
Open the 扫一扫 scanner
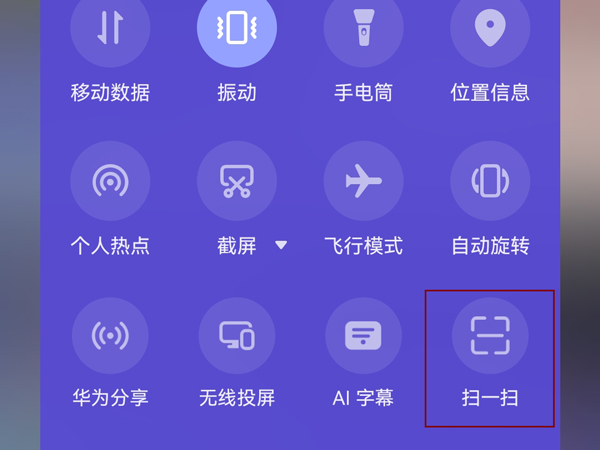(490, 336)
